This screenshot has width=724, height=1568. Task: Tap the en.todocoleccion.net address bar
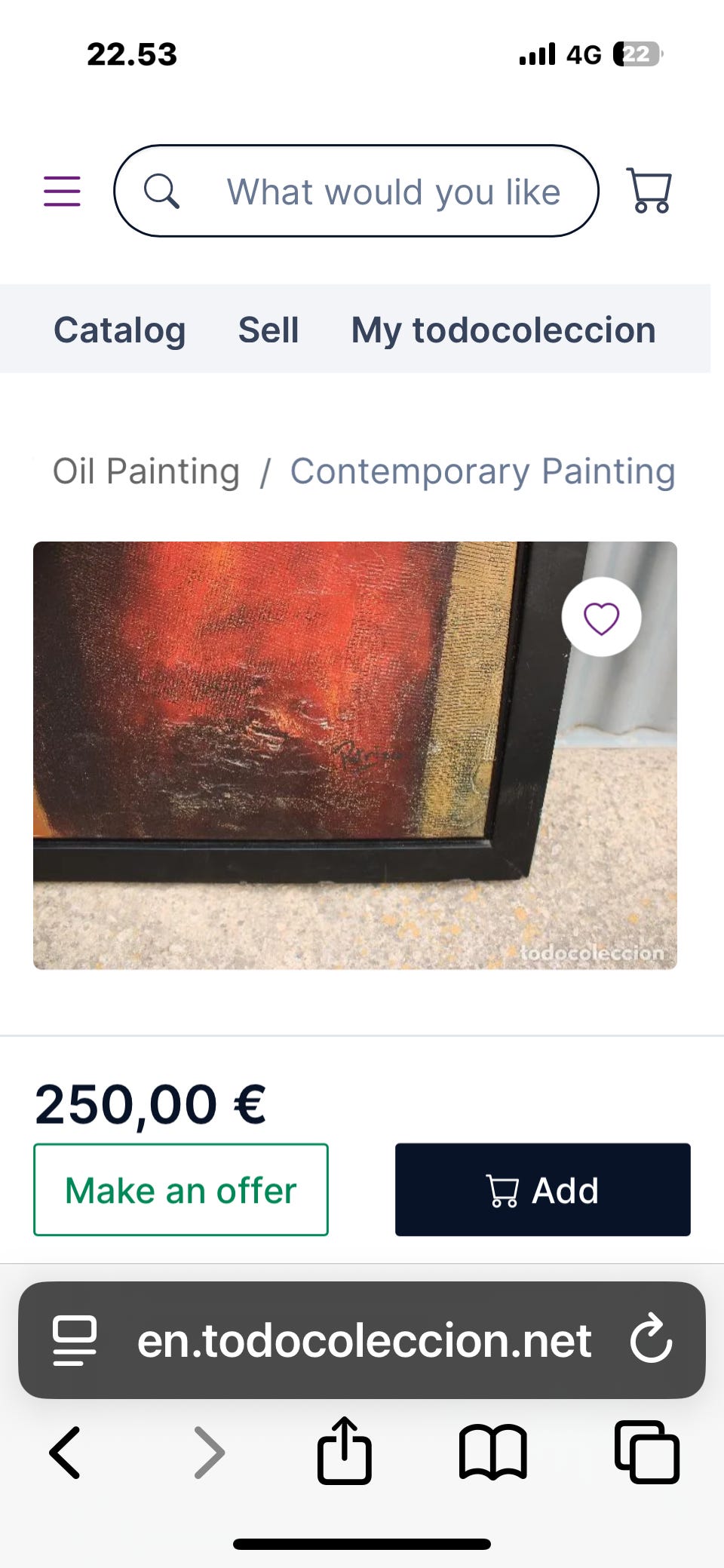click(364, 1339)
